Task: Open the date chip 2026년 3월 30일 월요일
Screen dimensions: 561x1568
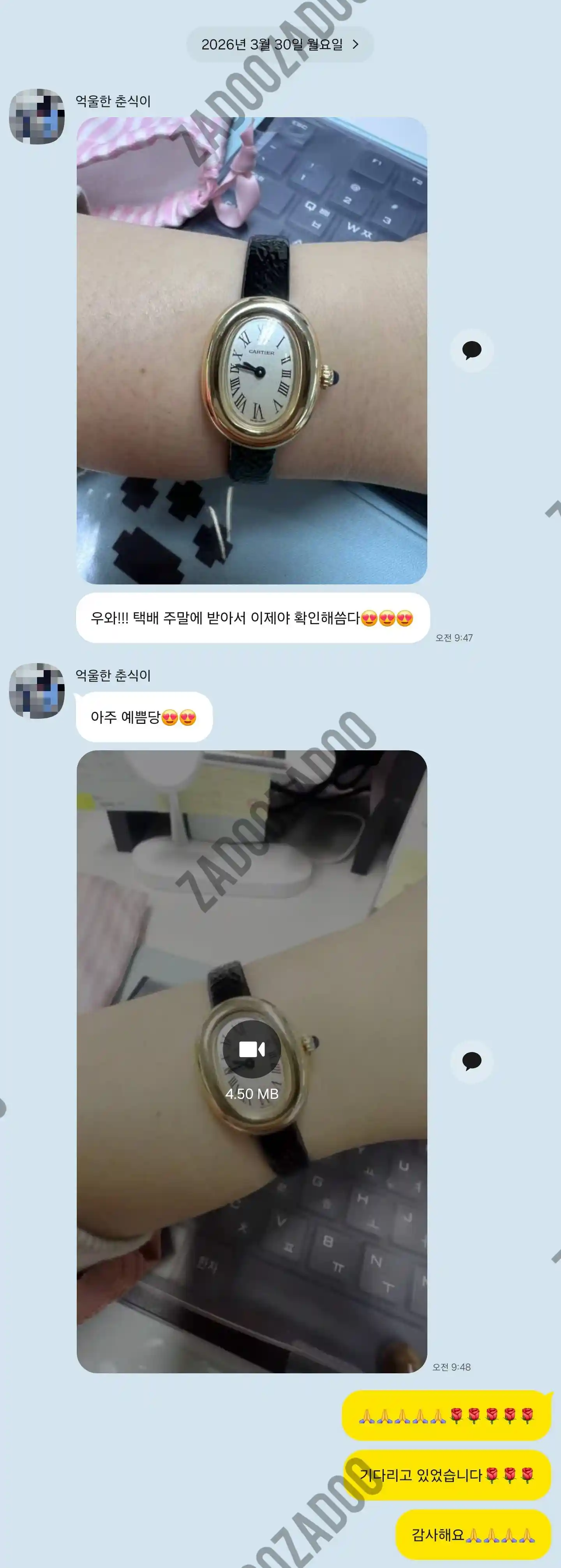Action: (x=280, y=44)
